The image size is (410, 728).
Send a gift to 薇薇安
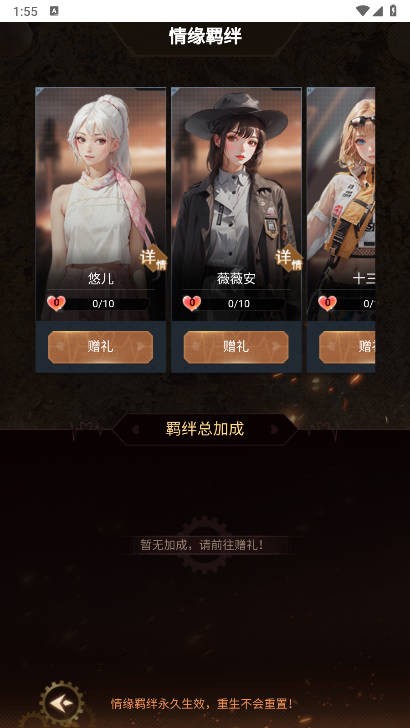tap(236, 347)
